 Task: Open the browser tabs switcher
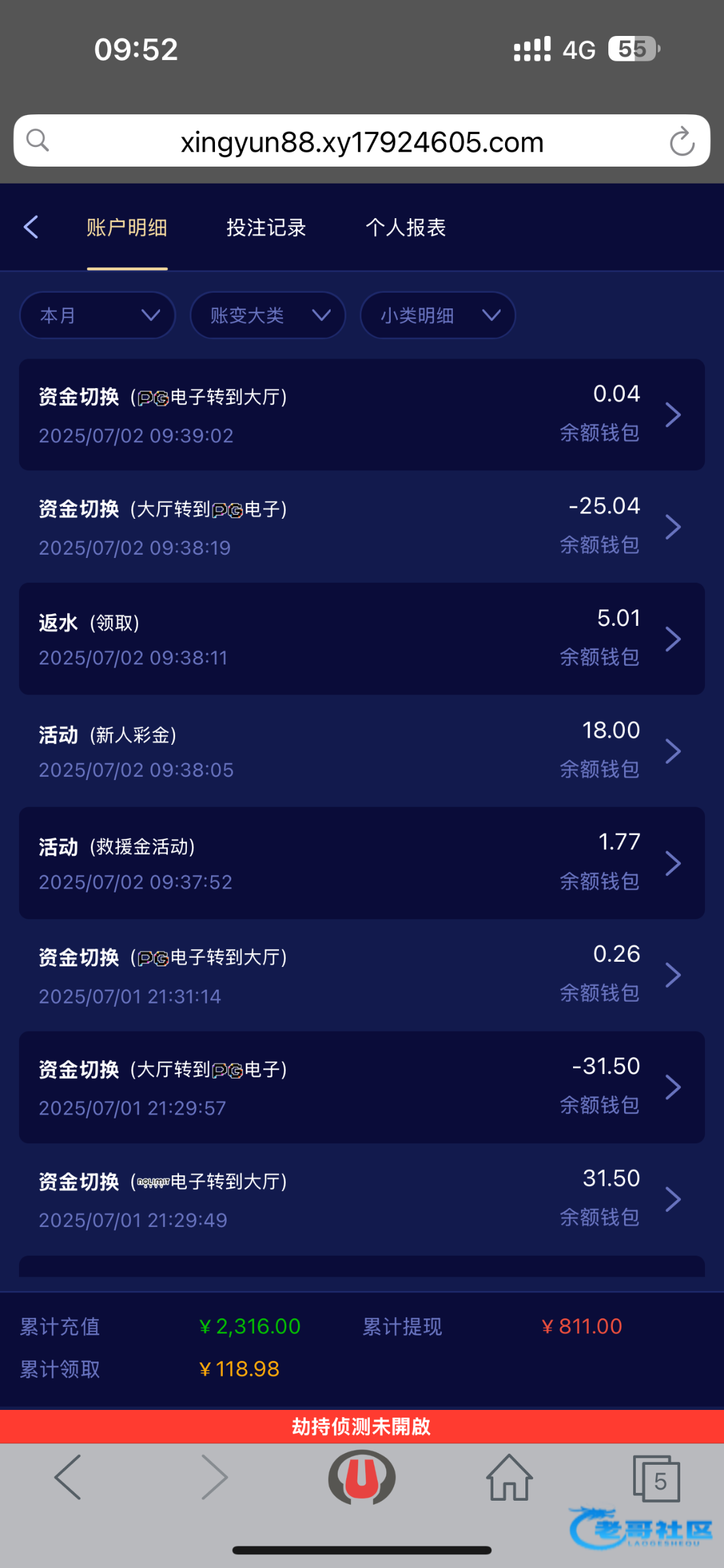tap(657, 1478)
